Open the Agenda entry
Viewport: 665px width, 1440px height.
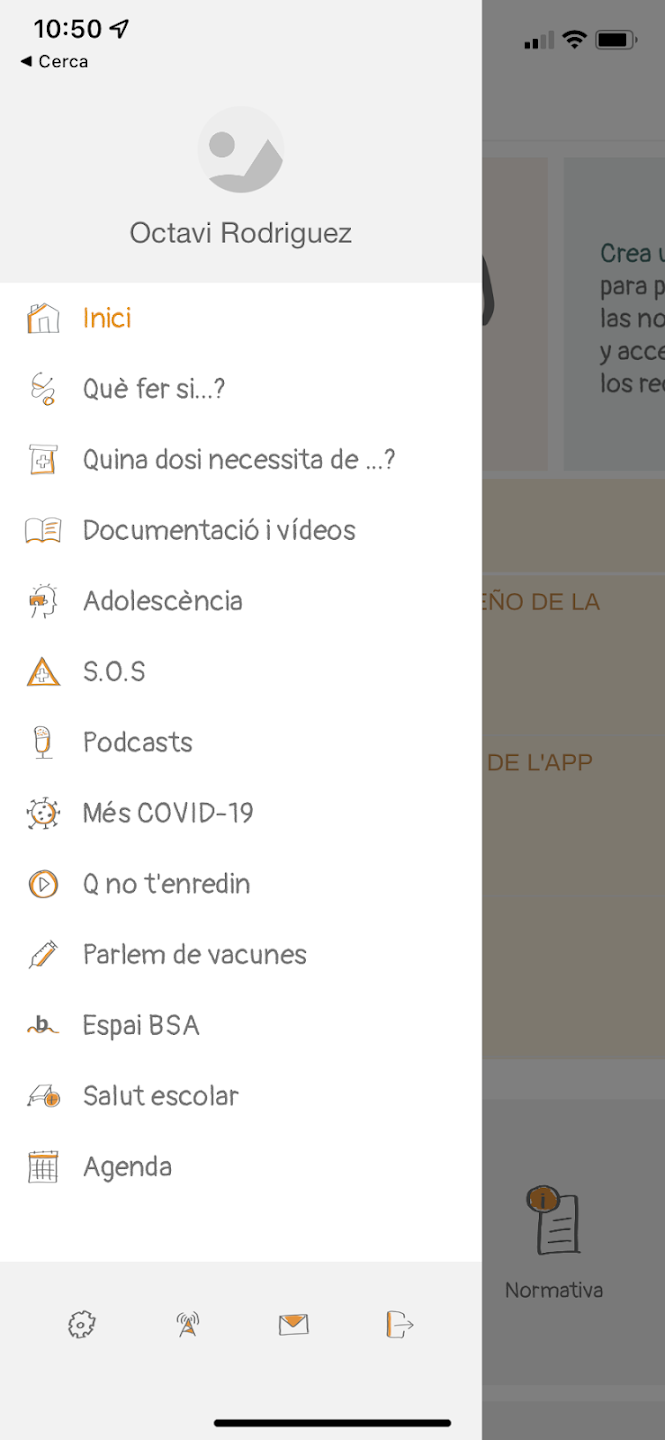point(240,1167)
